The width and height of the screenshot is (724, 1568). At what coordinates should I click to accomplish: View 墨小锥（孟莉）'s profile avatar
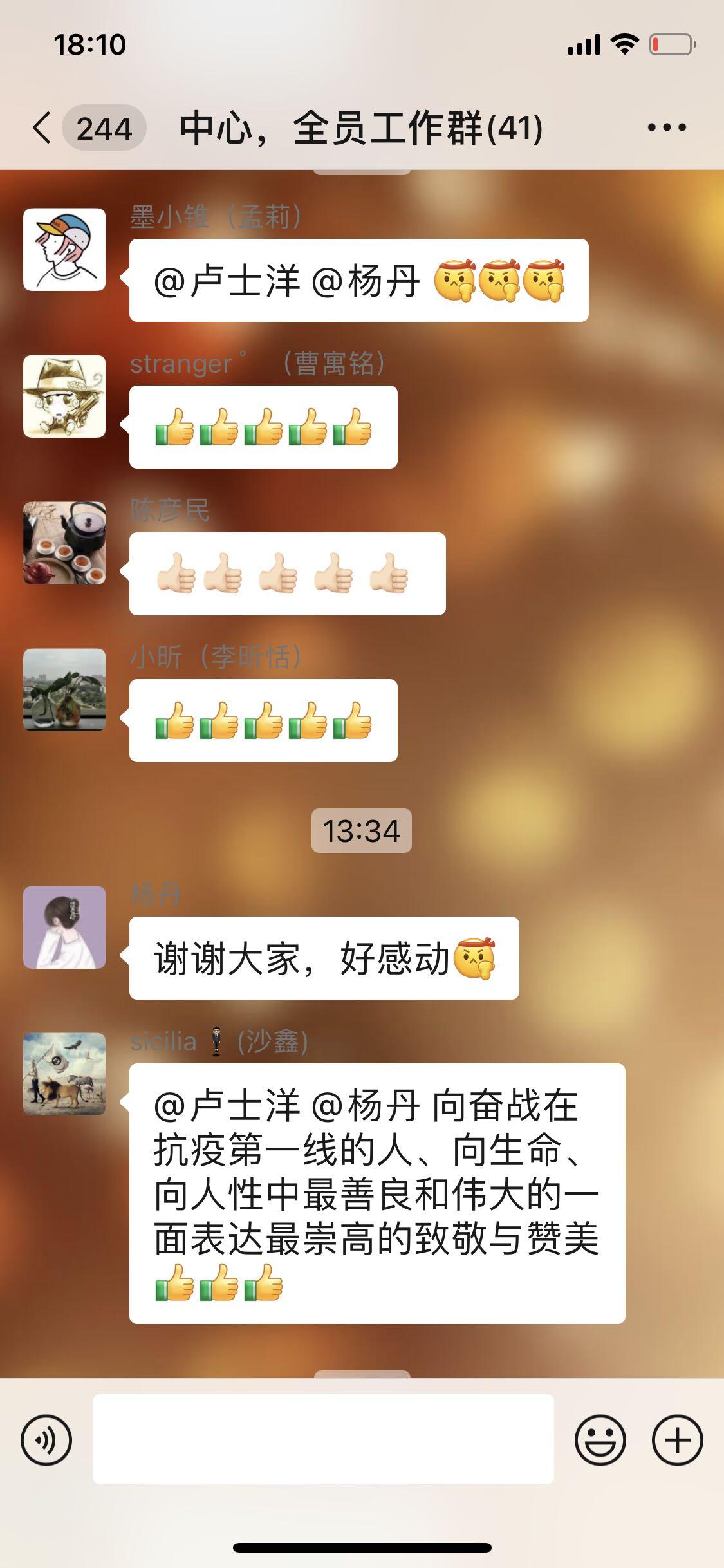64,249
